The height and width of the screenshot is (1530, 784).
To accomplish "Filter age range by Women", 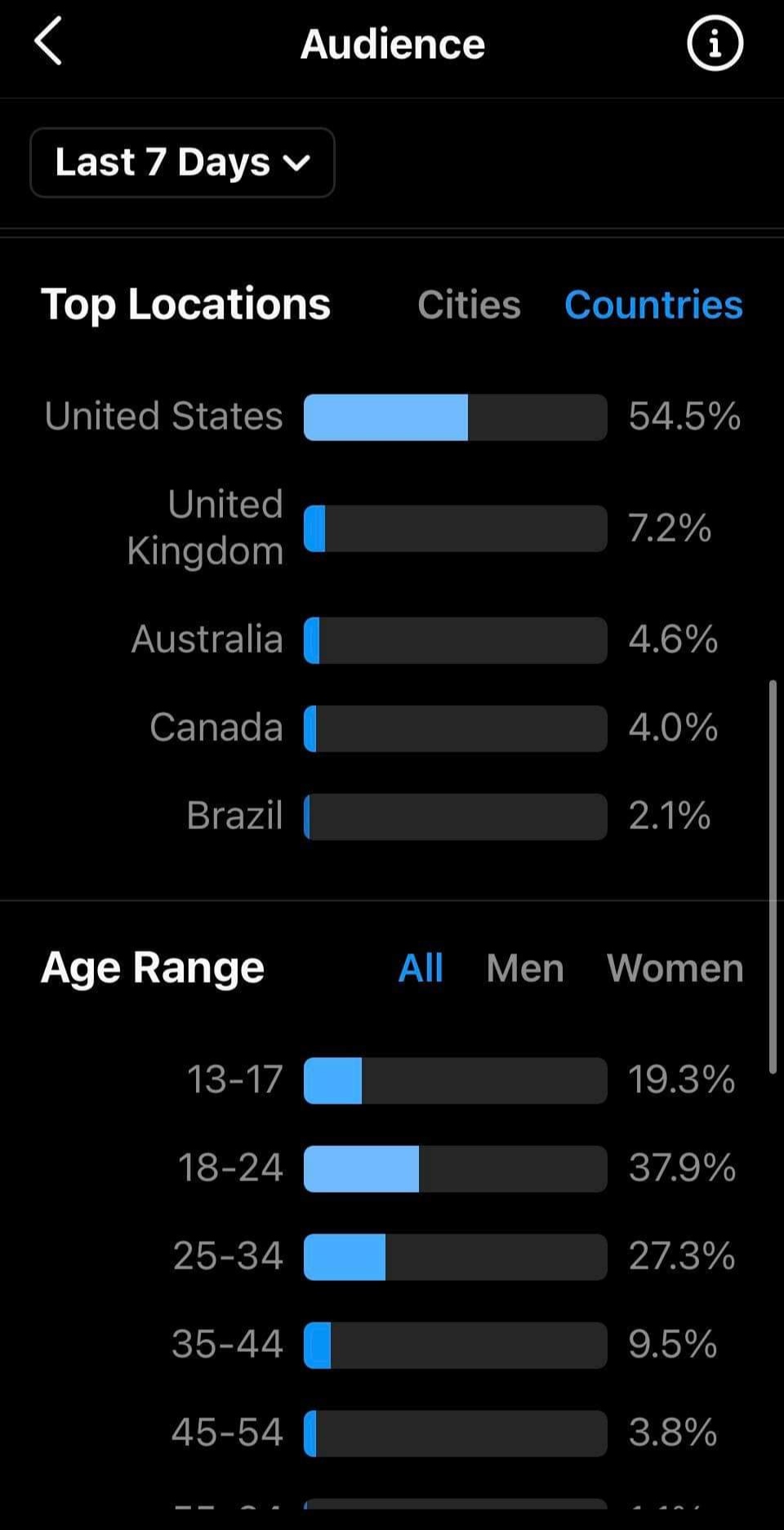I will 675,968.
